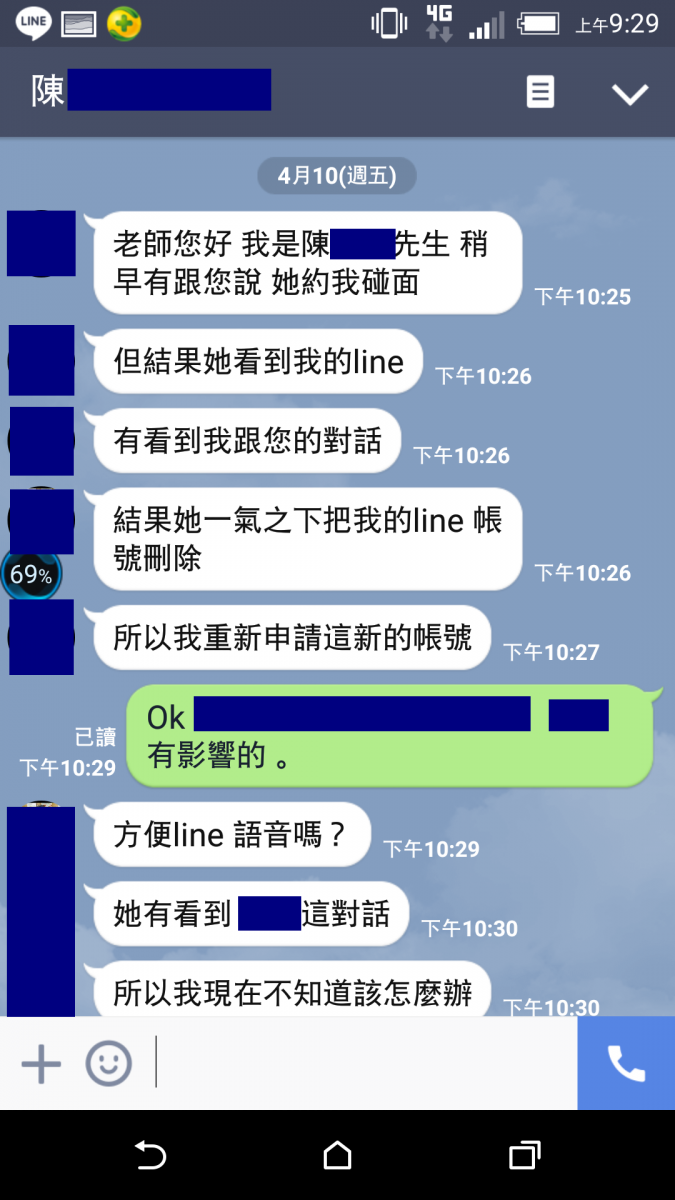Focus the message input field
This screenshot has height=1200, width=675.
click(365, 1063)
